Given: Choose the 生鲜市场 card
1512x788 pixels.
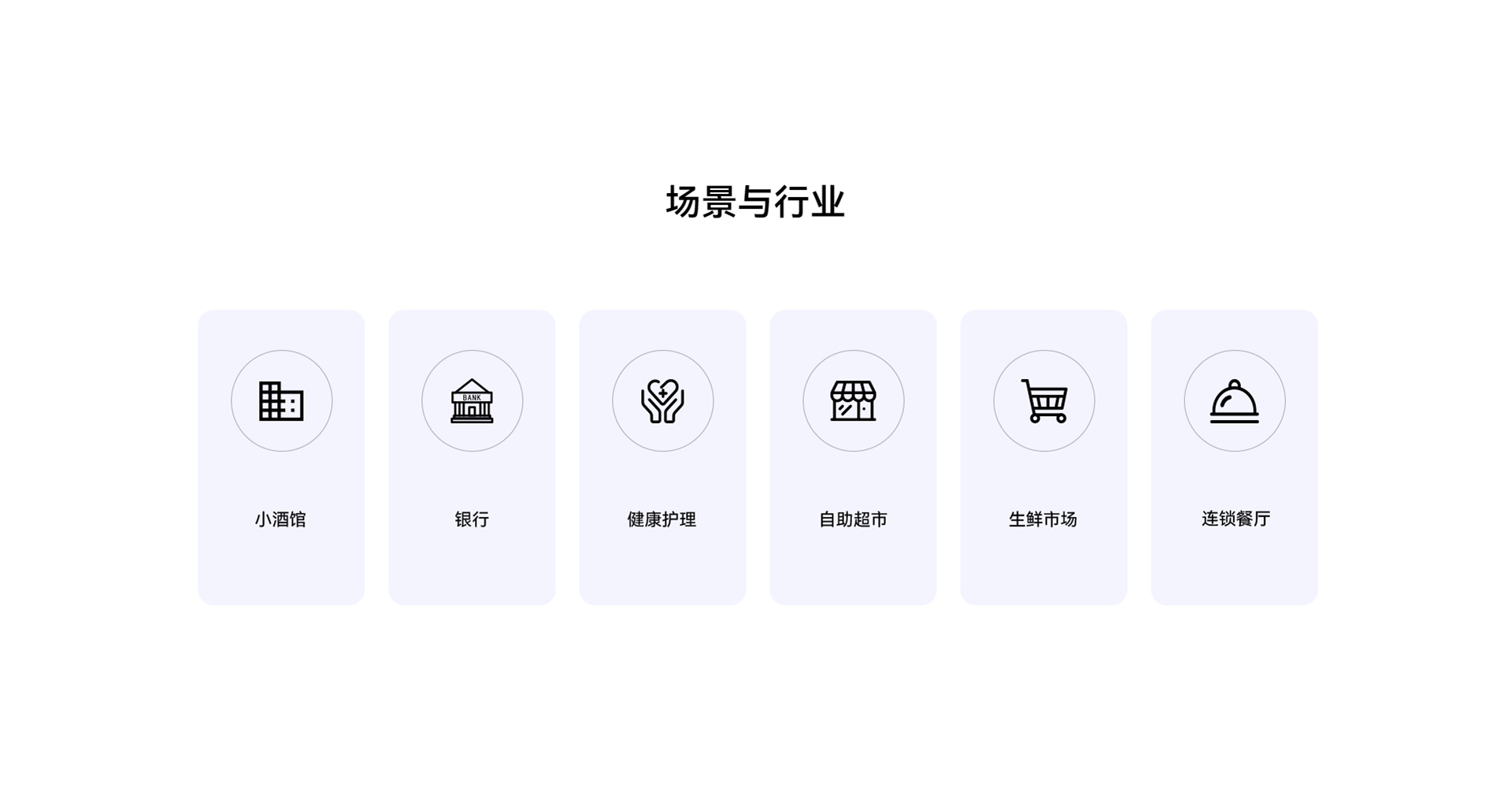Looking at the screenshot, I should (1043, 457).
